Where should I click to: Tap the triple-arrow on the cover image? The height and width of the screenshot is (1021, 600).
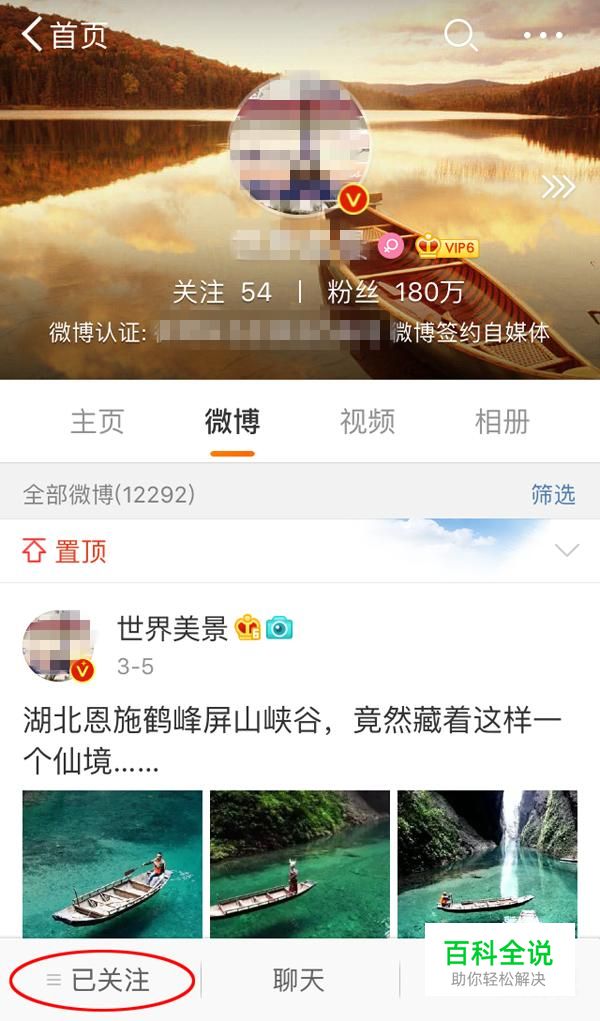click(x=558, y=188)
